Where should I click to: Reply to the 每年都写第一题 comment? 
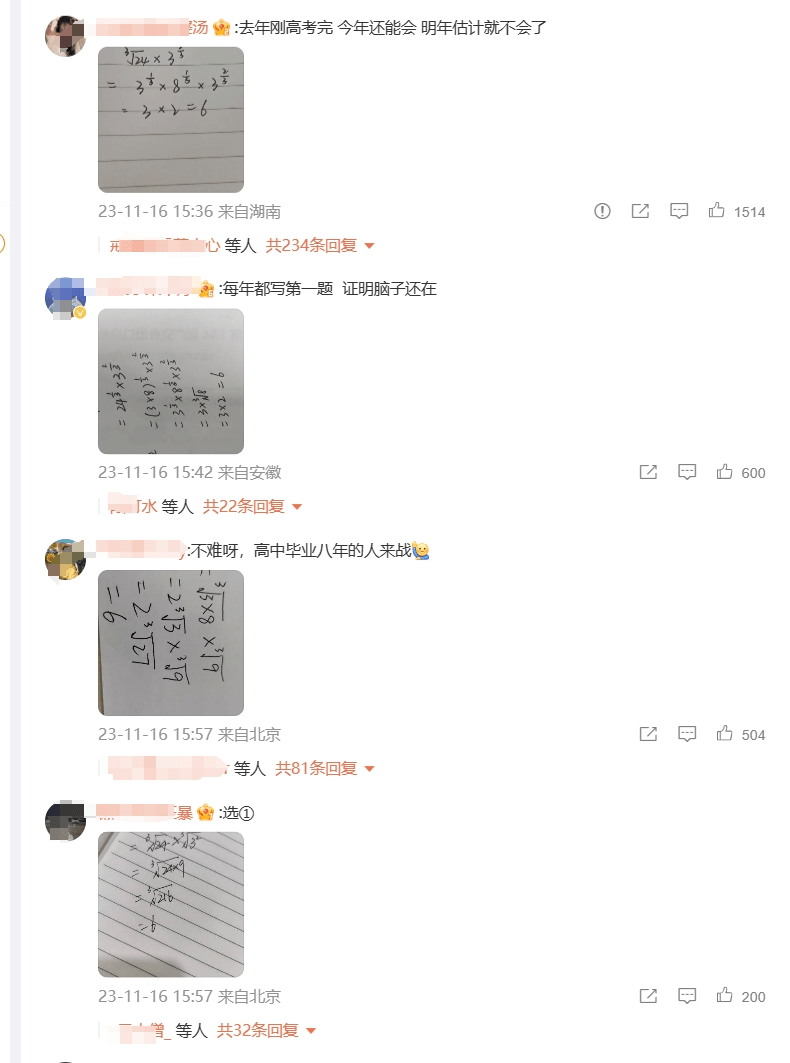(687, 472)
